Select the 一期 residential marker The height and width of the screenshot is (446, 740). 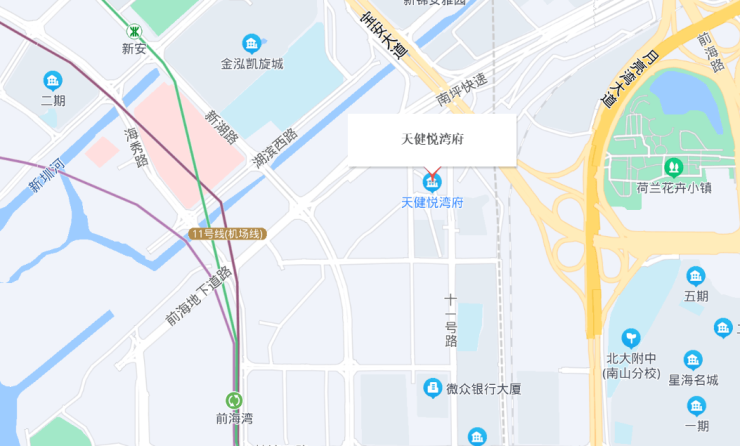point(696,406)
